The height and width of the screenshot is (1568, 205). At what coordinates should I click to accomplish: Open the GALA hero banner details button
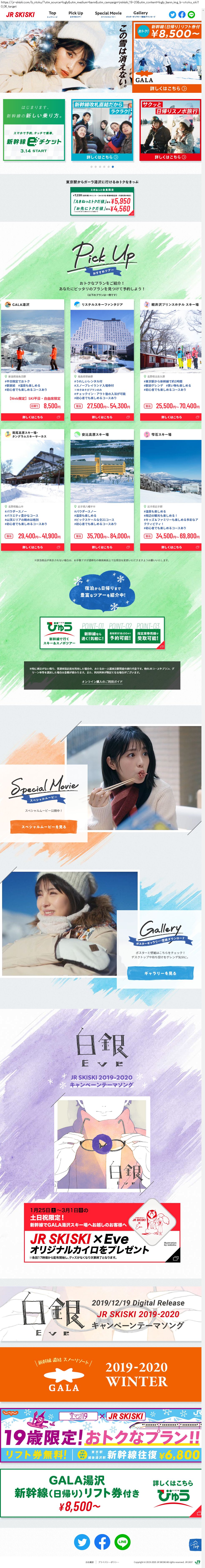point(168,88)
